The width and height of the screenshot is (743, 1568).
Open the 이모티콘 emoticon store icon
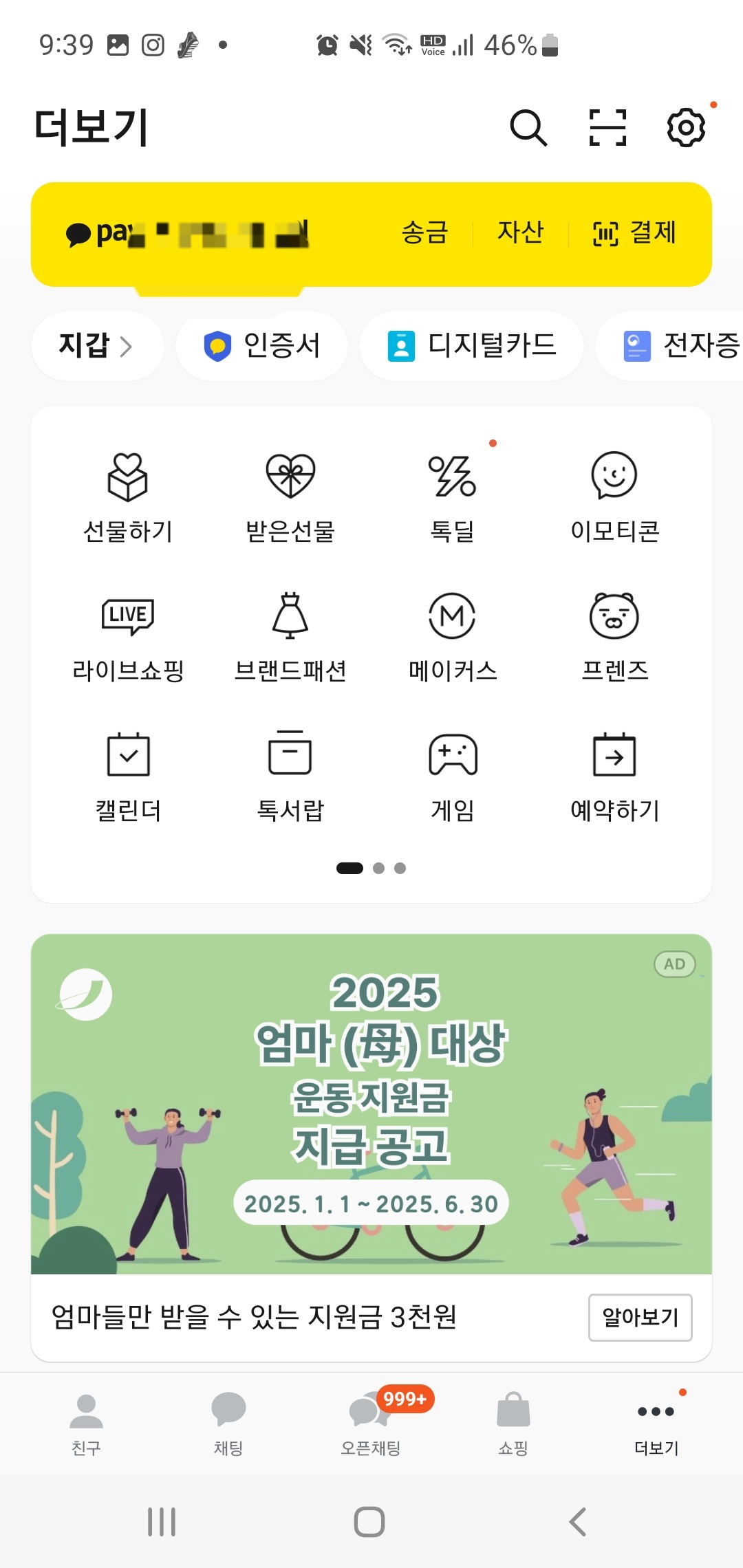614,495
